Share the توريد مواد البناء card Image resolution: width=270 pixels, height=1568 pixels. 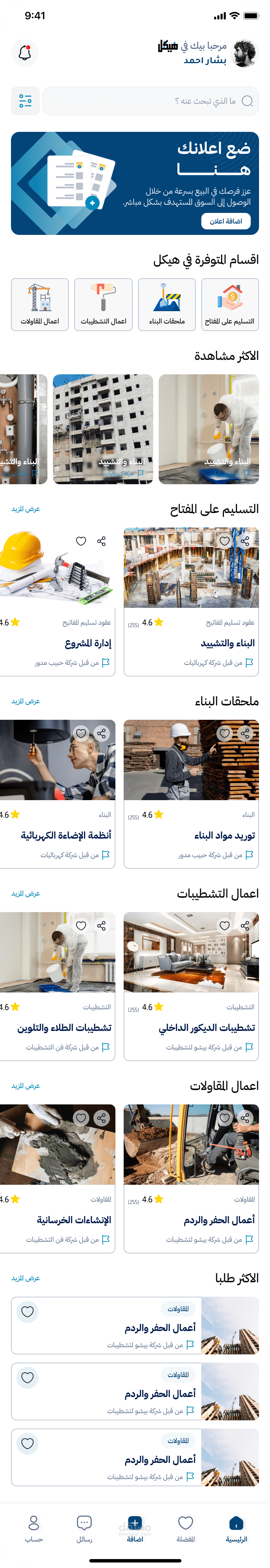click(244, 734)
